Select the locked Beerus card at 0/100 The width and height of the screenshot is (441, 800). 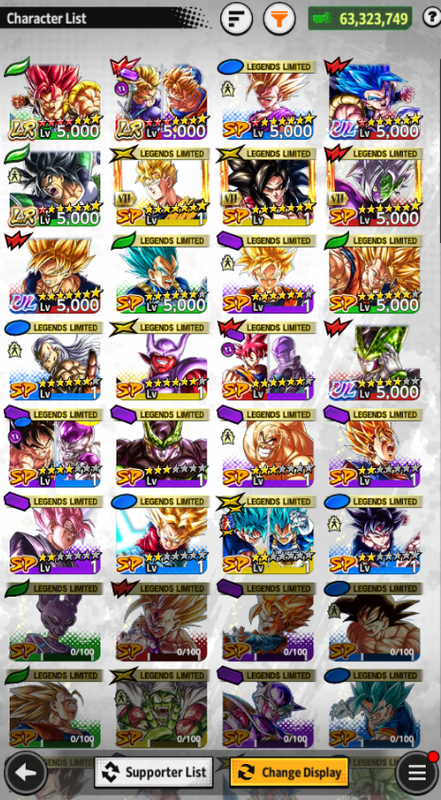point(55,622)
